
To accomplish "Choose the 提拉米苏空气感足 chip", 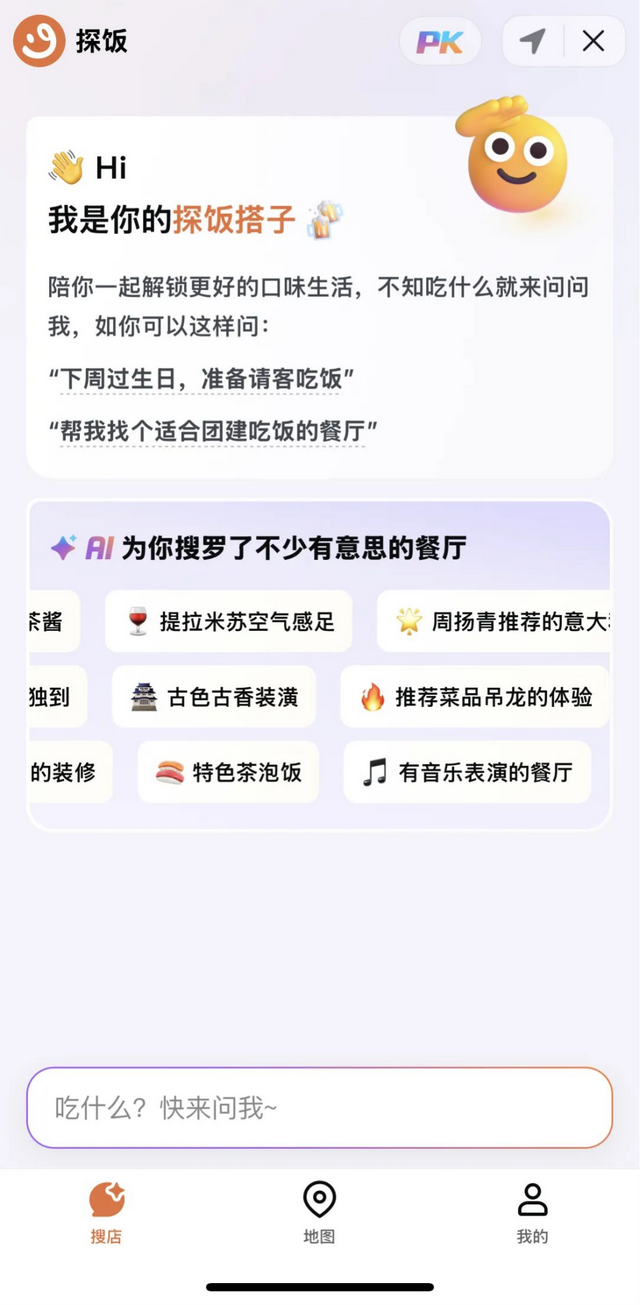I will 229,621.
